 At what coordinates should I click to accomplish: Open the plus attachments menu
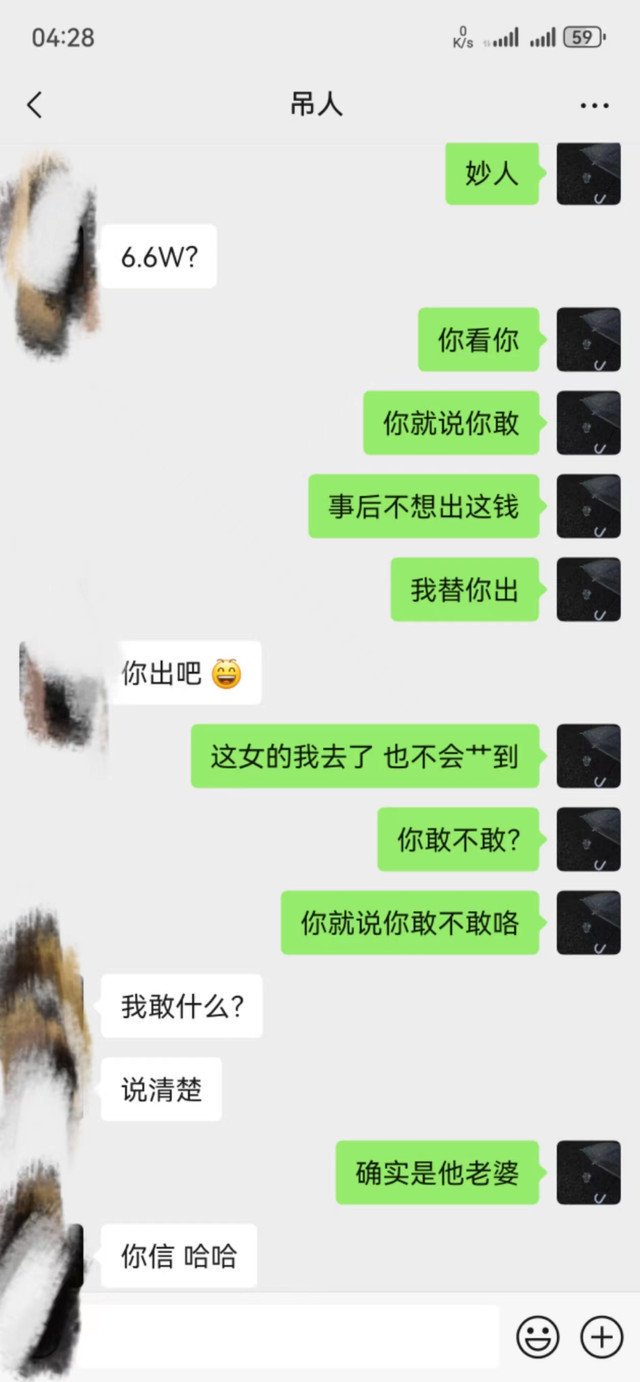(602, 1336)
